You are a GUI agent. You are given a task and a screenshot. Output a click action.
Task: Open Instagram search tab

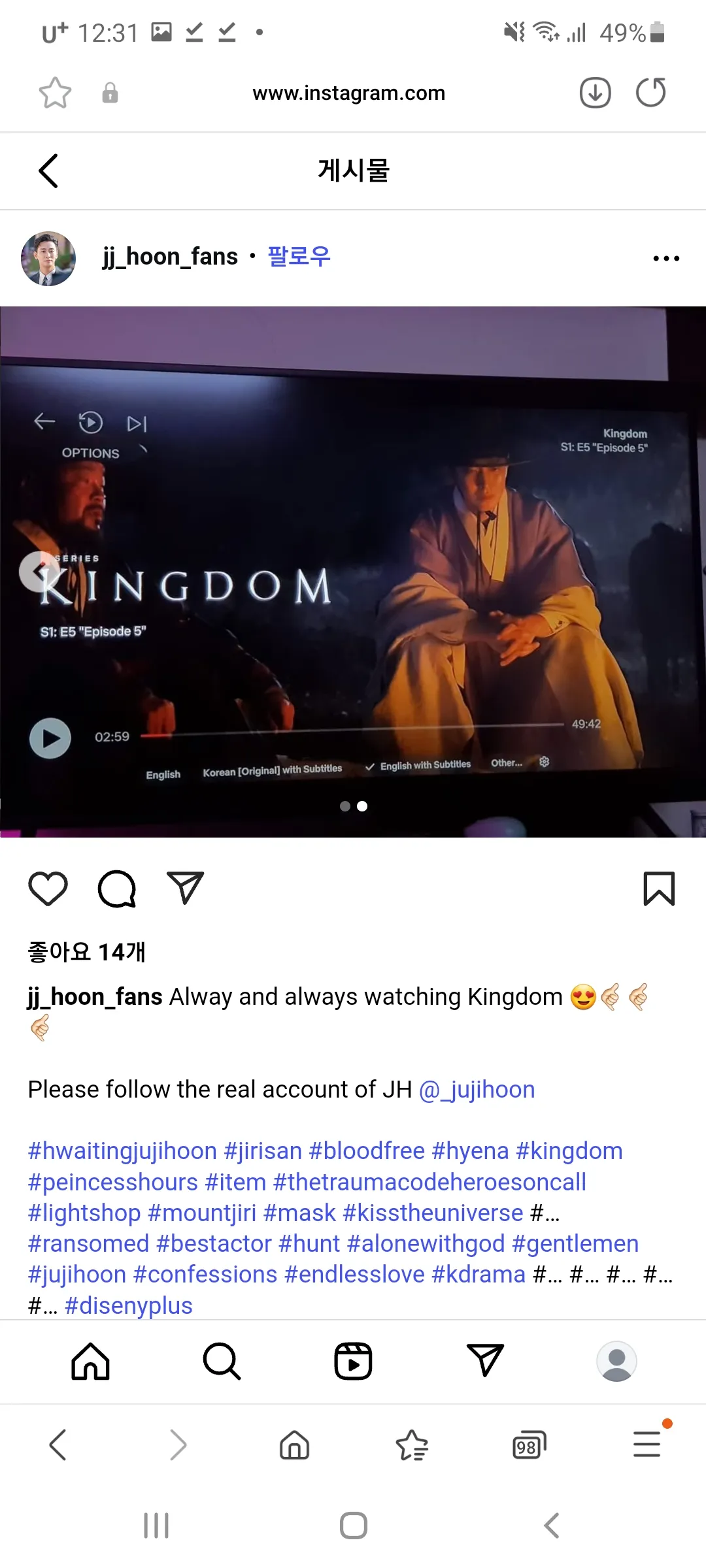(x=222, y=1362)
